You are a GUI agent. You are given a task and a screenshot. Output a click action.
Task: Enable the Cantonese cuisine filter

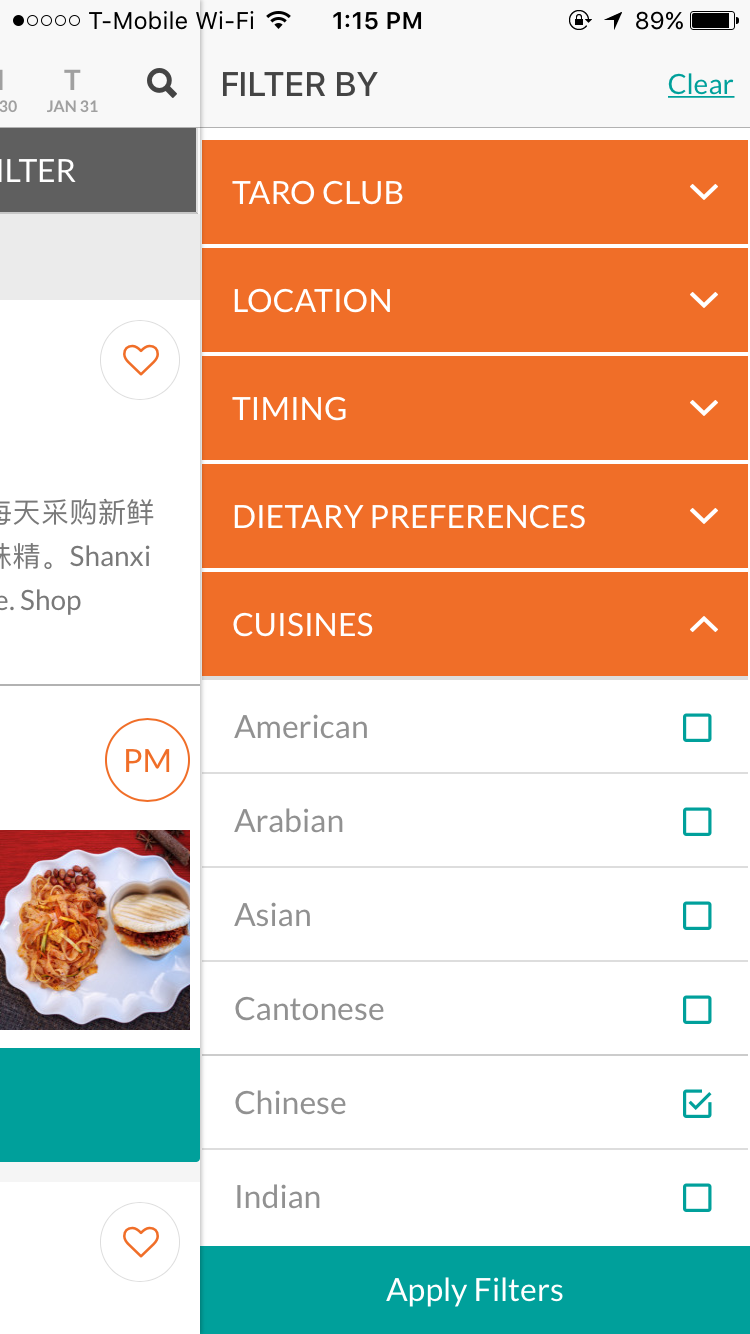coord(697,1010)
